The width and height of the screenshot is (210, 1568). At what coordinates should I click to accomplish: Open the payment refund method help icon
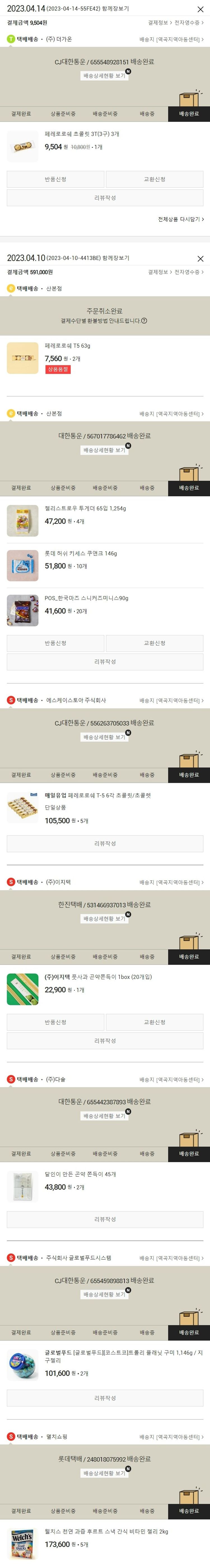144,321
